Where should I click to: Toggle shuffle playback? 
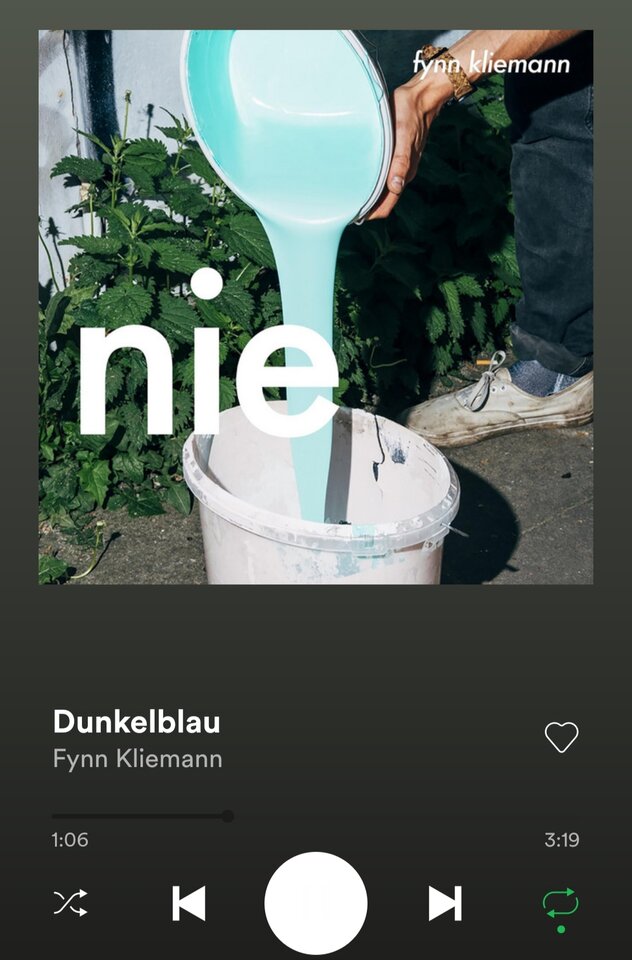70,903
